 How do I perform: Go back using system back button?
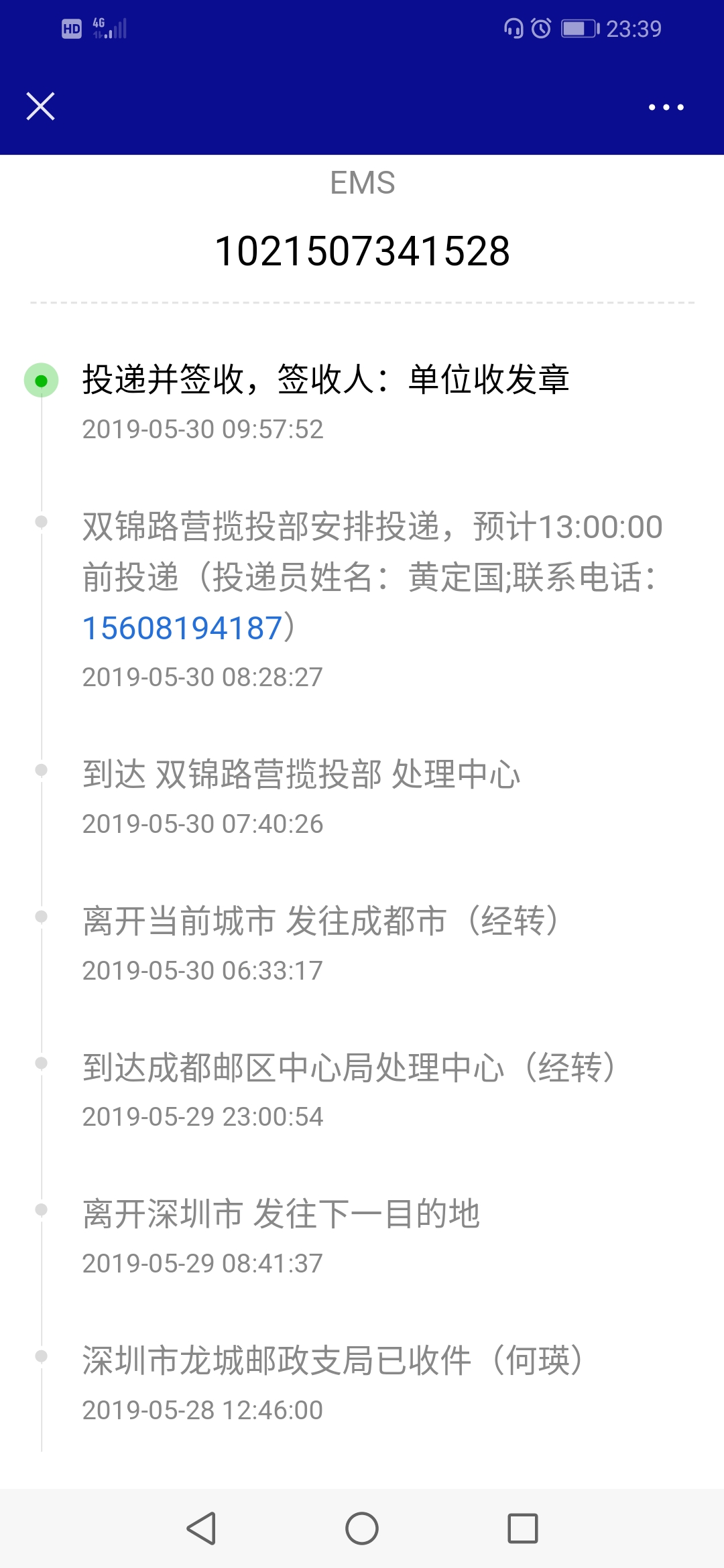click(201, 1528)
